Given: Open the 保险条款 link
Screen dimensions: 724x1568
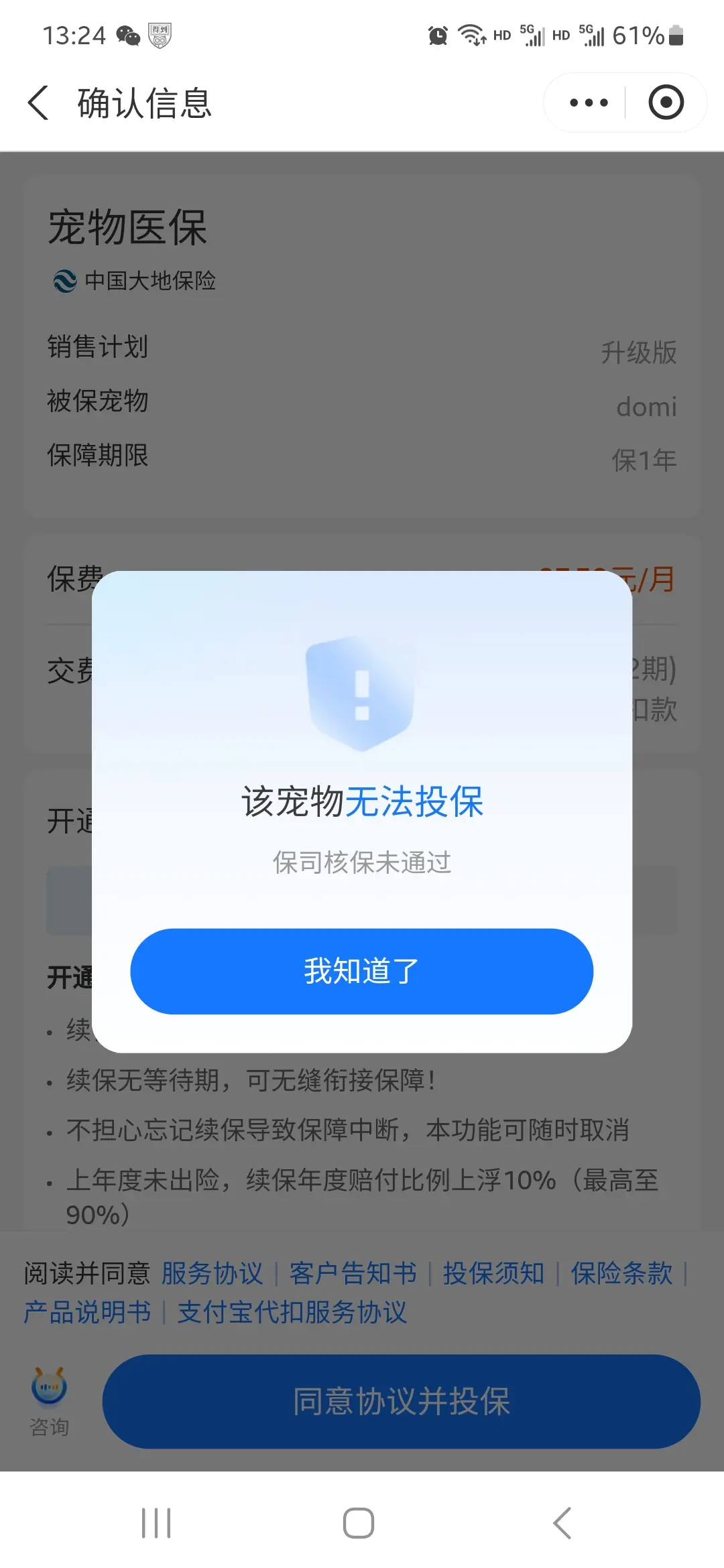Looking at the screenshot, I should 621,1273.
